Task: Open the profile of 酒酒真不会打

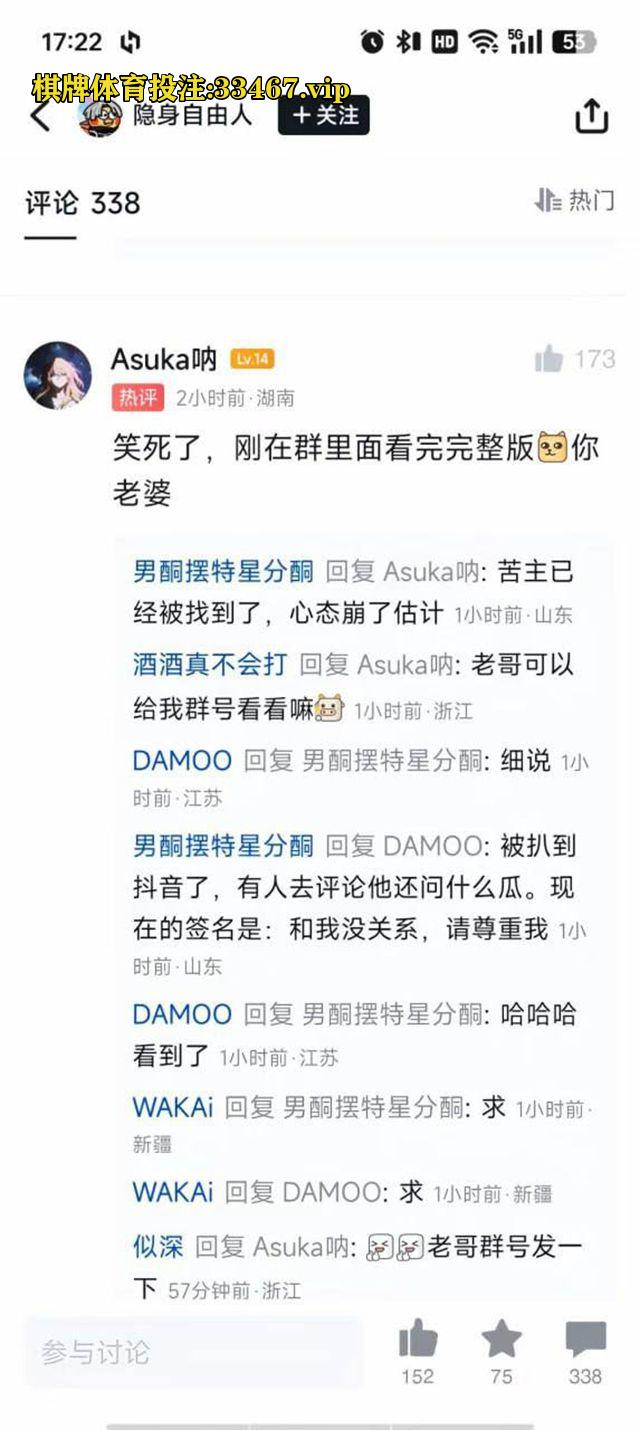Action: 210,664
